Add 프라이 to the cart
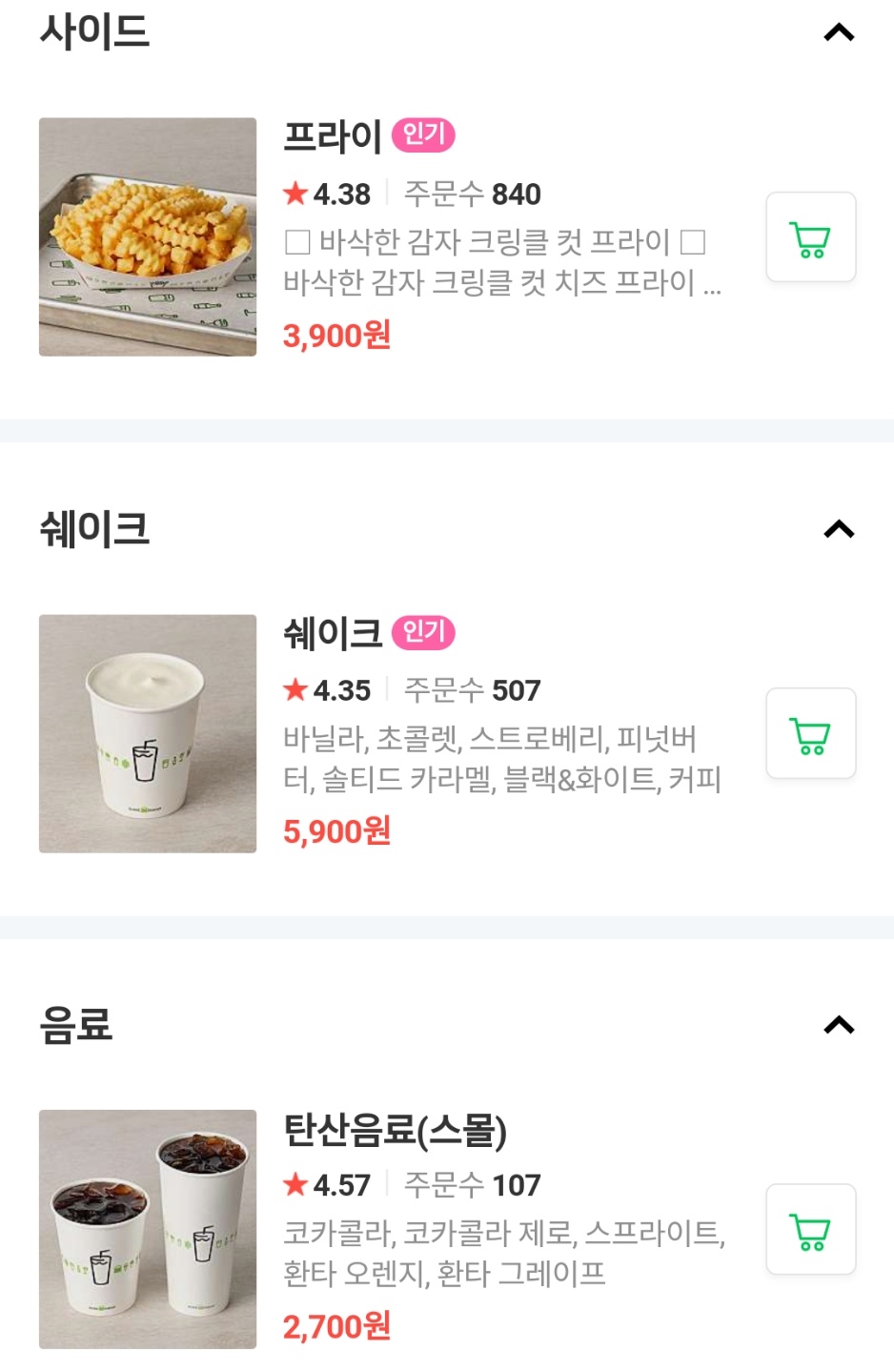This screenshot has height=1372, width=894. point(811,237)
